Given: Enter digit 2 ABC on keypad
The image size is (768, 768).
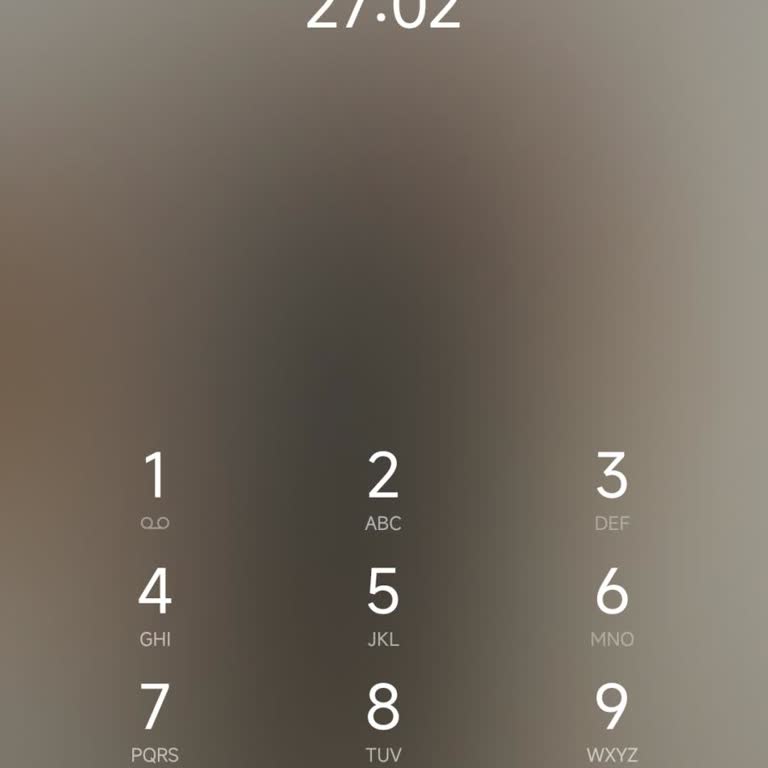Looking at the screenshot, I should pyautogui.click(x=383, y=490).
